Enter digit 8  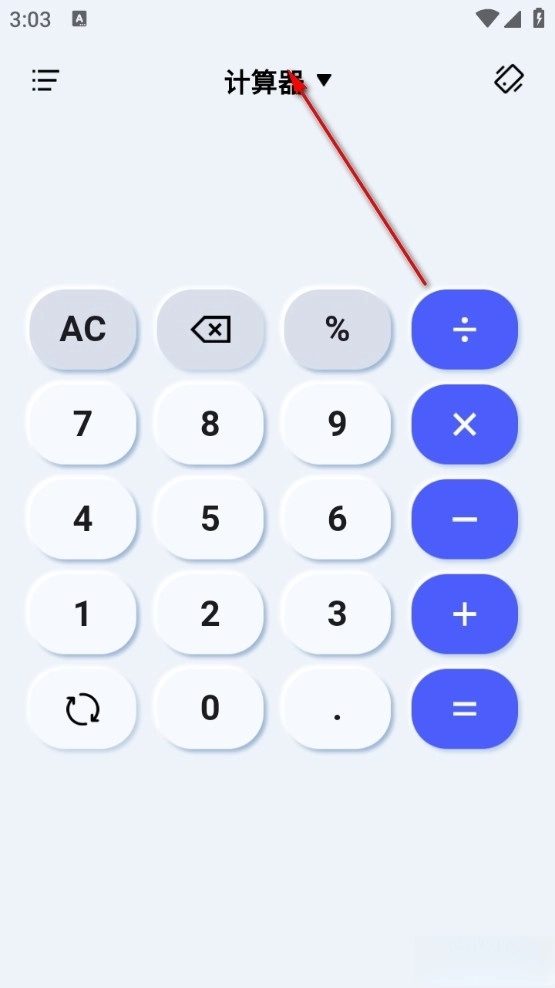point(210,424)
